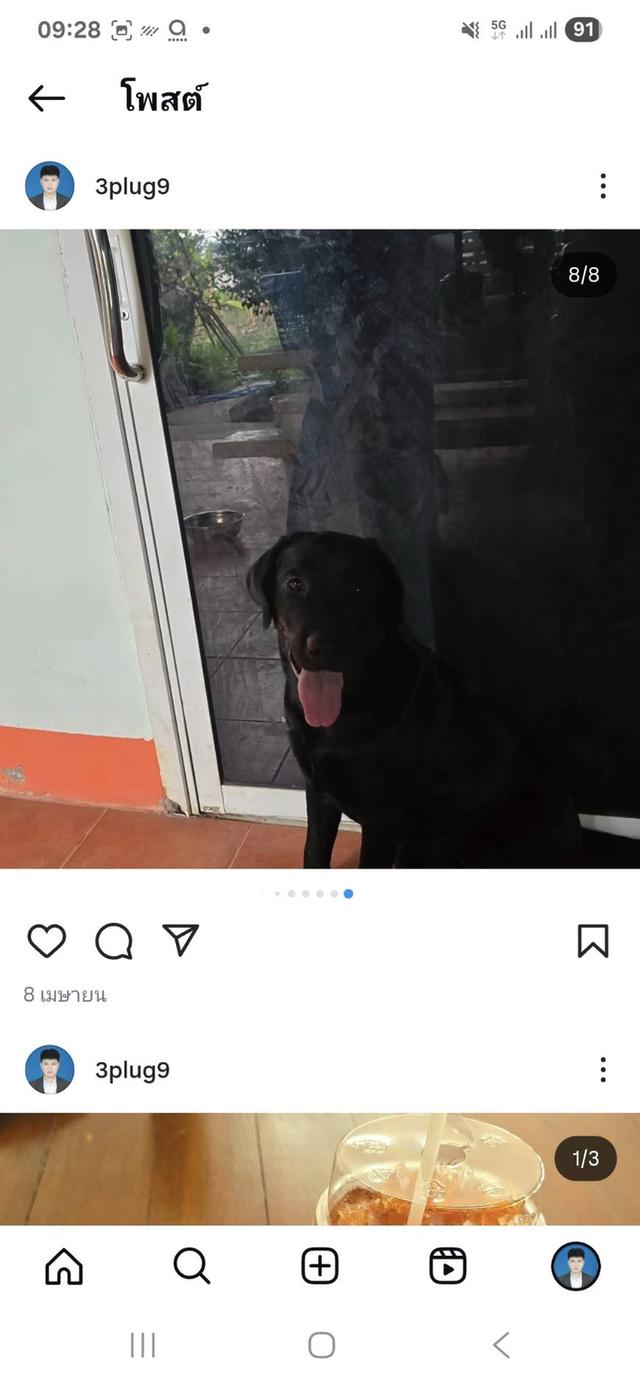Open the Search and explore tab
Image resolution: width=640 pixels, height=1386 pixels.
coord(191,1266)
